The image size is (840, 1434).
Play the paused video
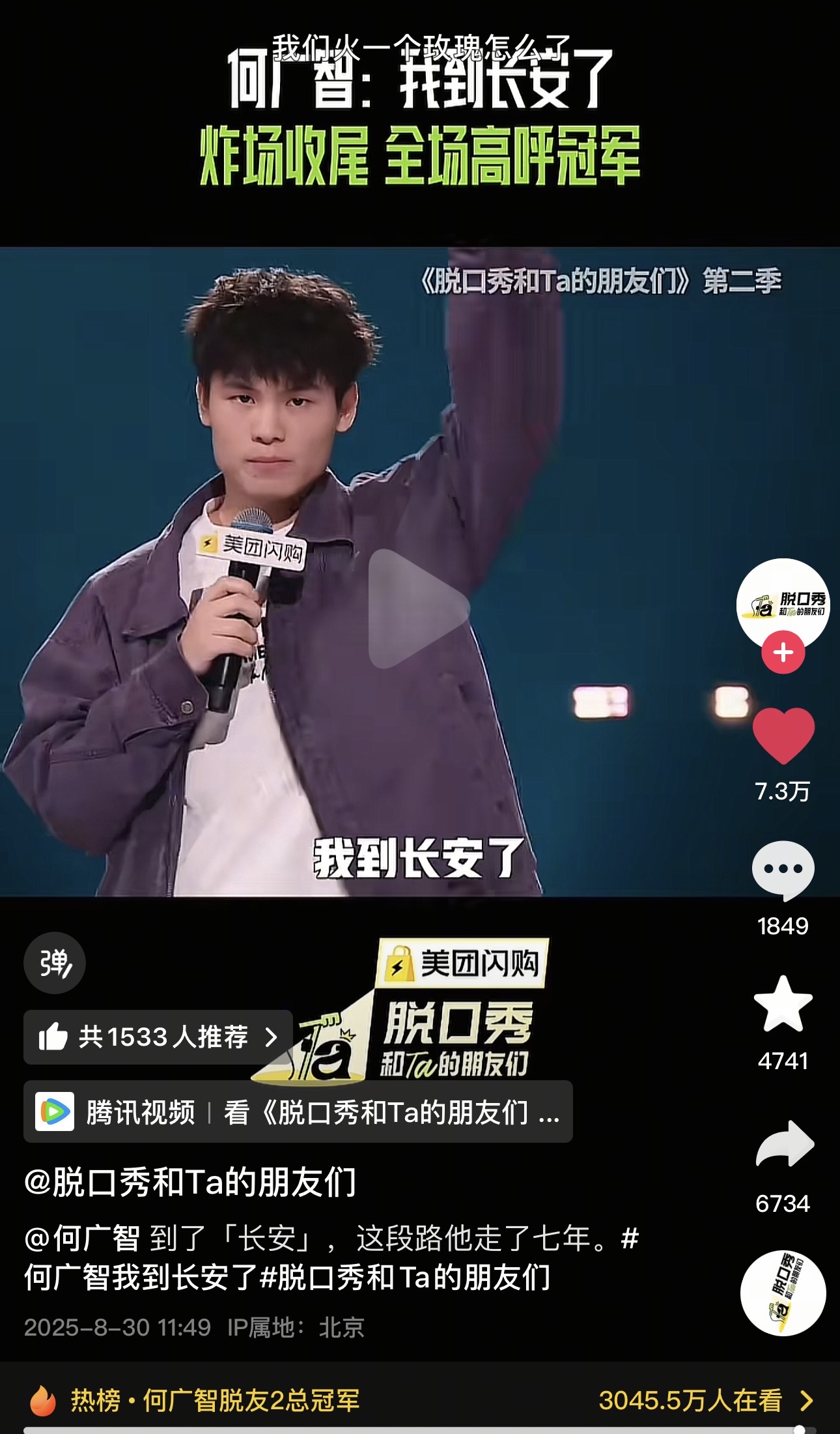419,609
